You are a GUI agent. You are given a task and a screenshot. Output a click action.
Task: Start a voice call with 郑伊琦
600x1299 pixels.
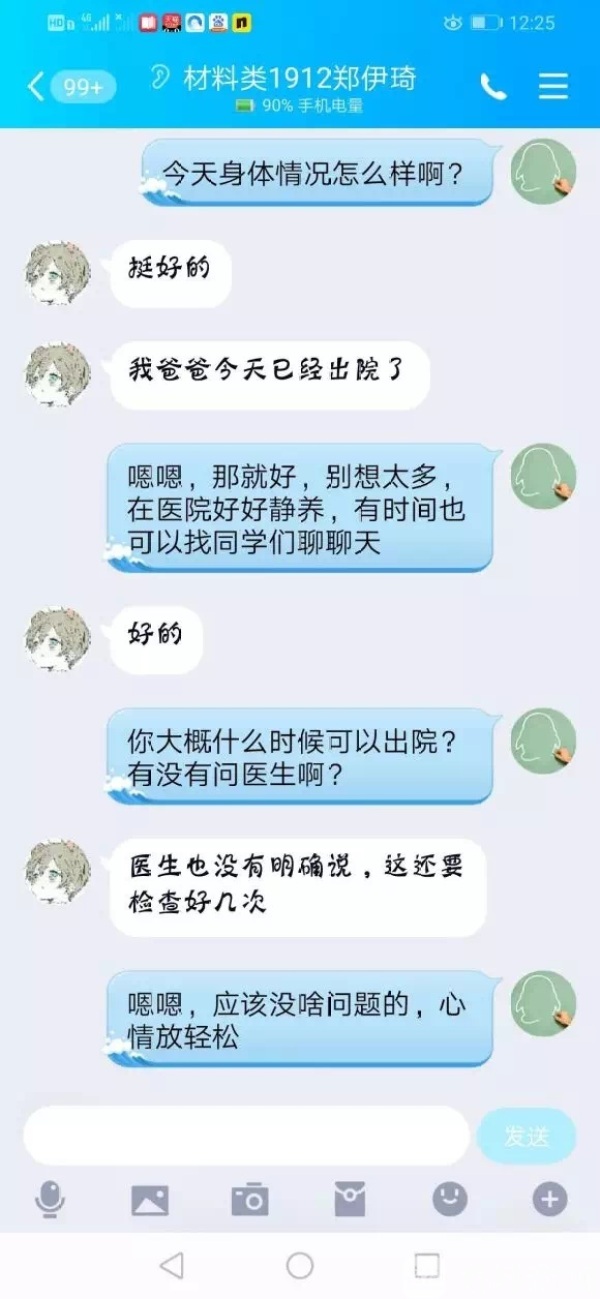click(493, 87)
